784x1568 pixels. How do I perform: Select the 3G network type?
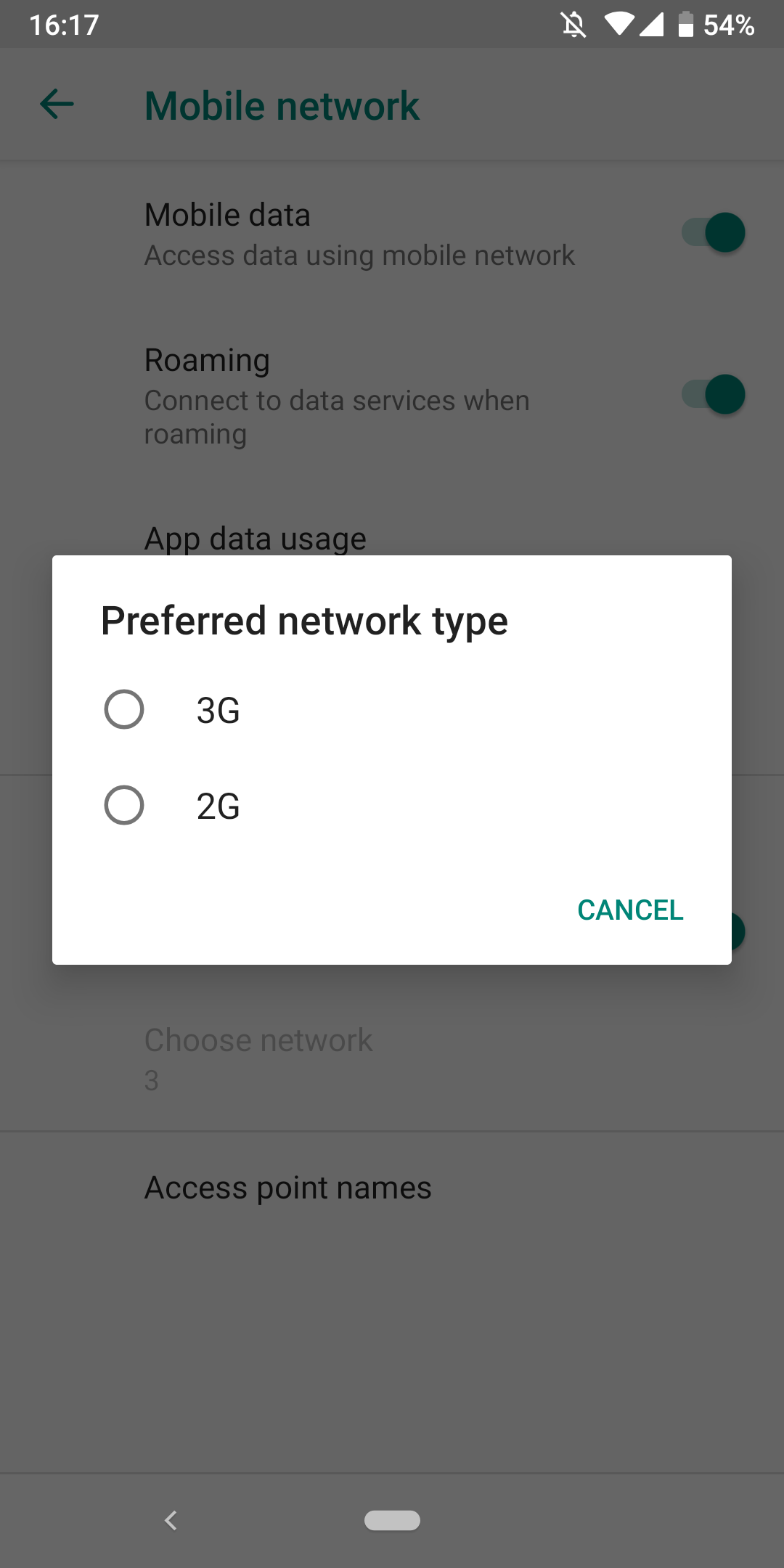[392, 709]
